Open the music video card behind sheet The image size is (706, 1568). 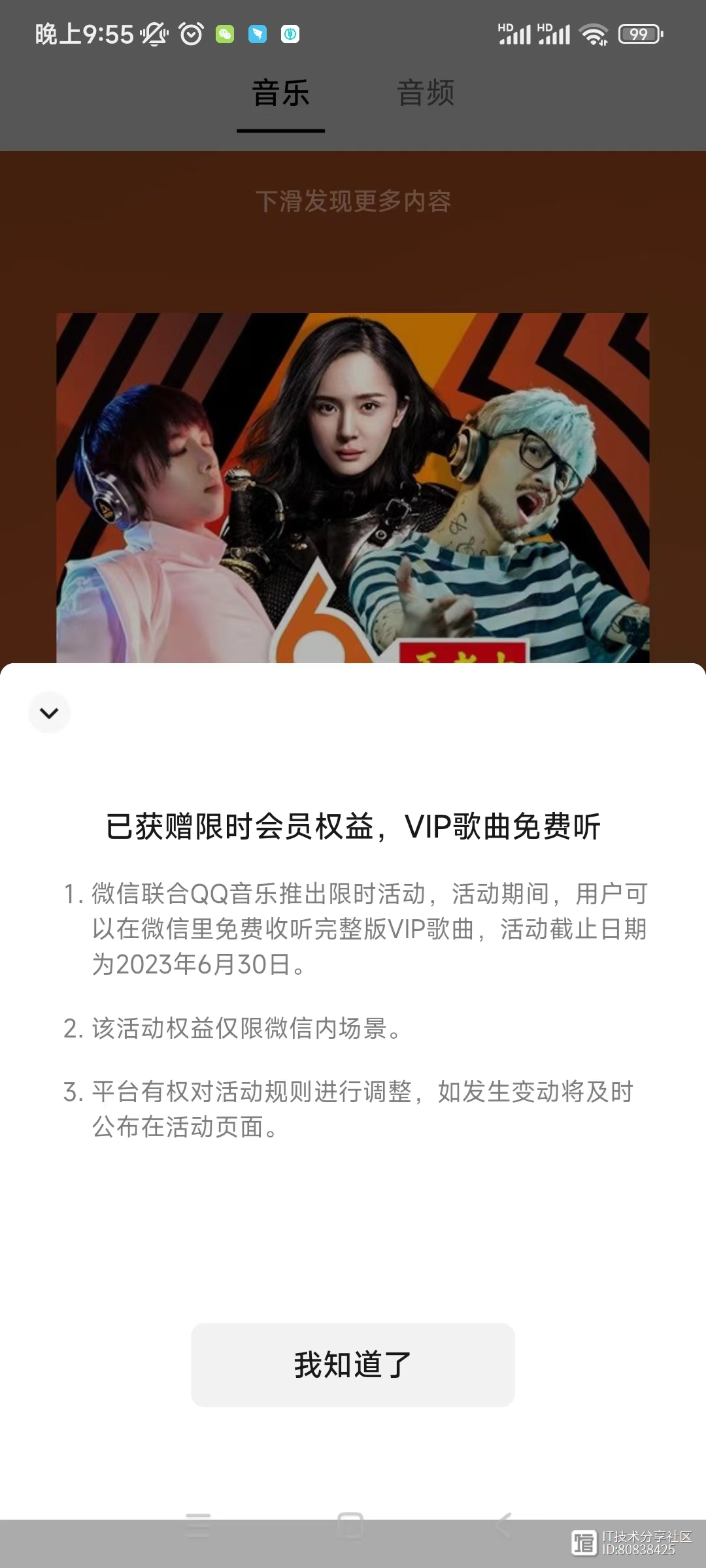point(352,487)
